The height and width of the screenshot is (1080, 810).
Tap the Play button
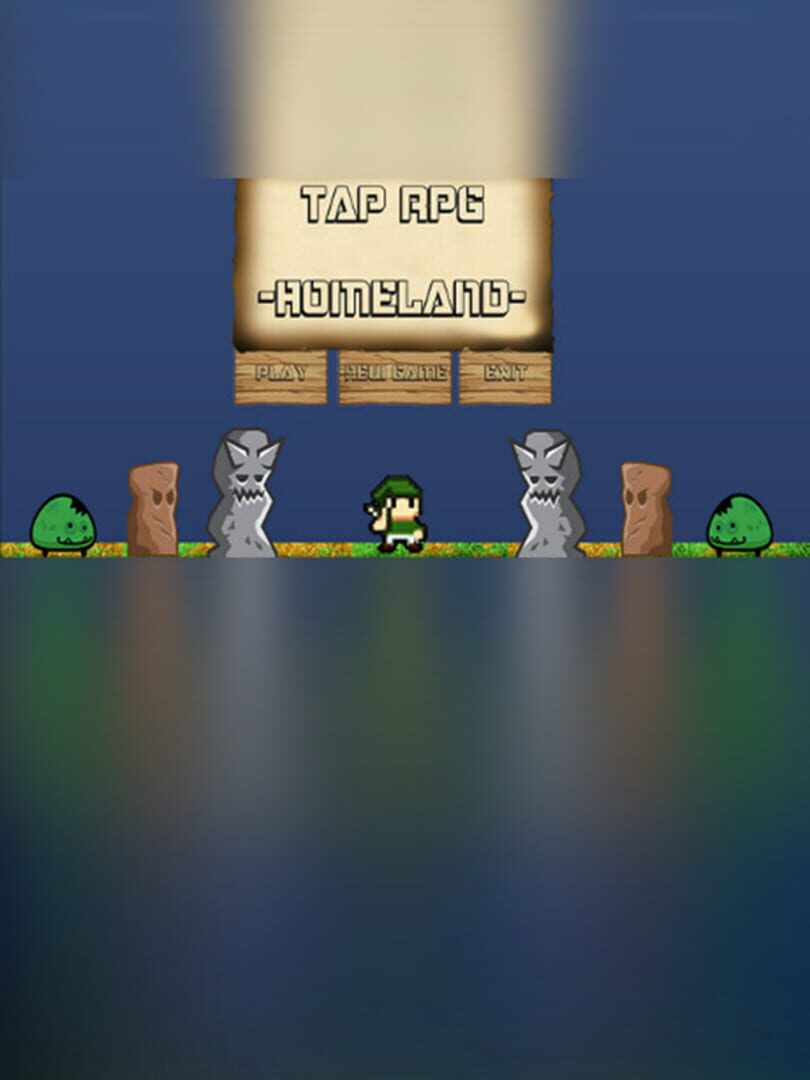281,376
